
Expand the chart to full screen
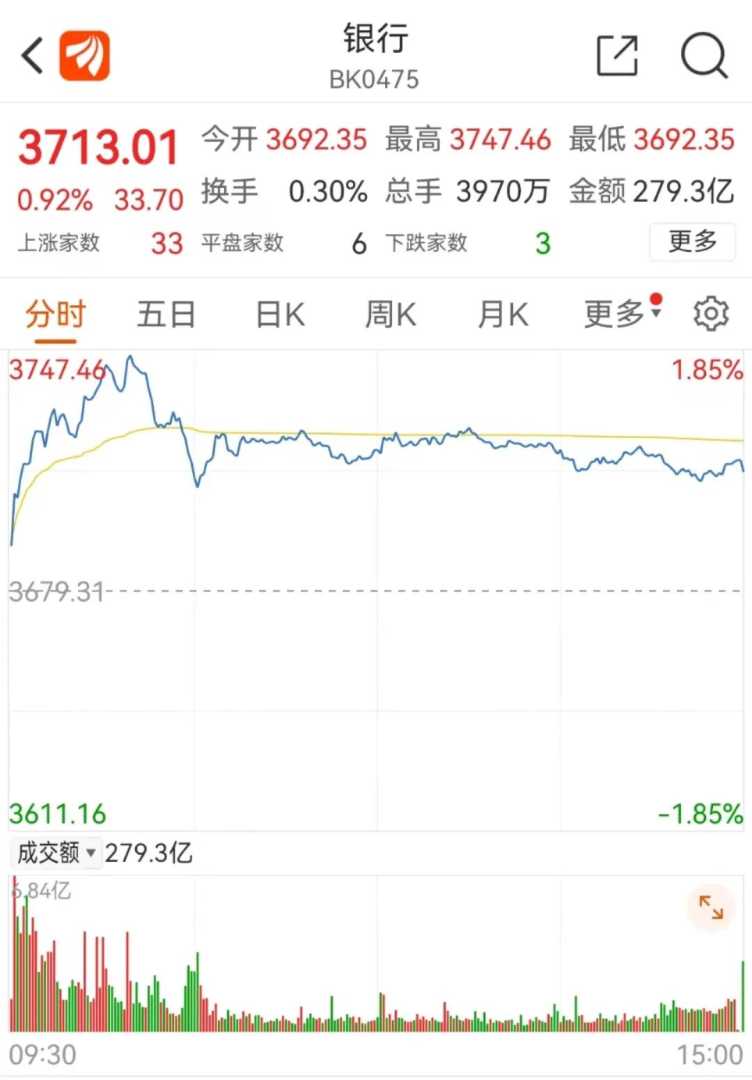click(711, 907)
